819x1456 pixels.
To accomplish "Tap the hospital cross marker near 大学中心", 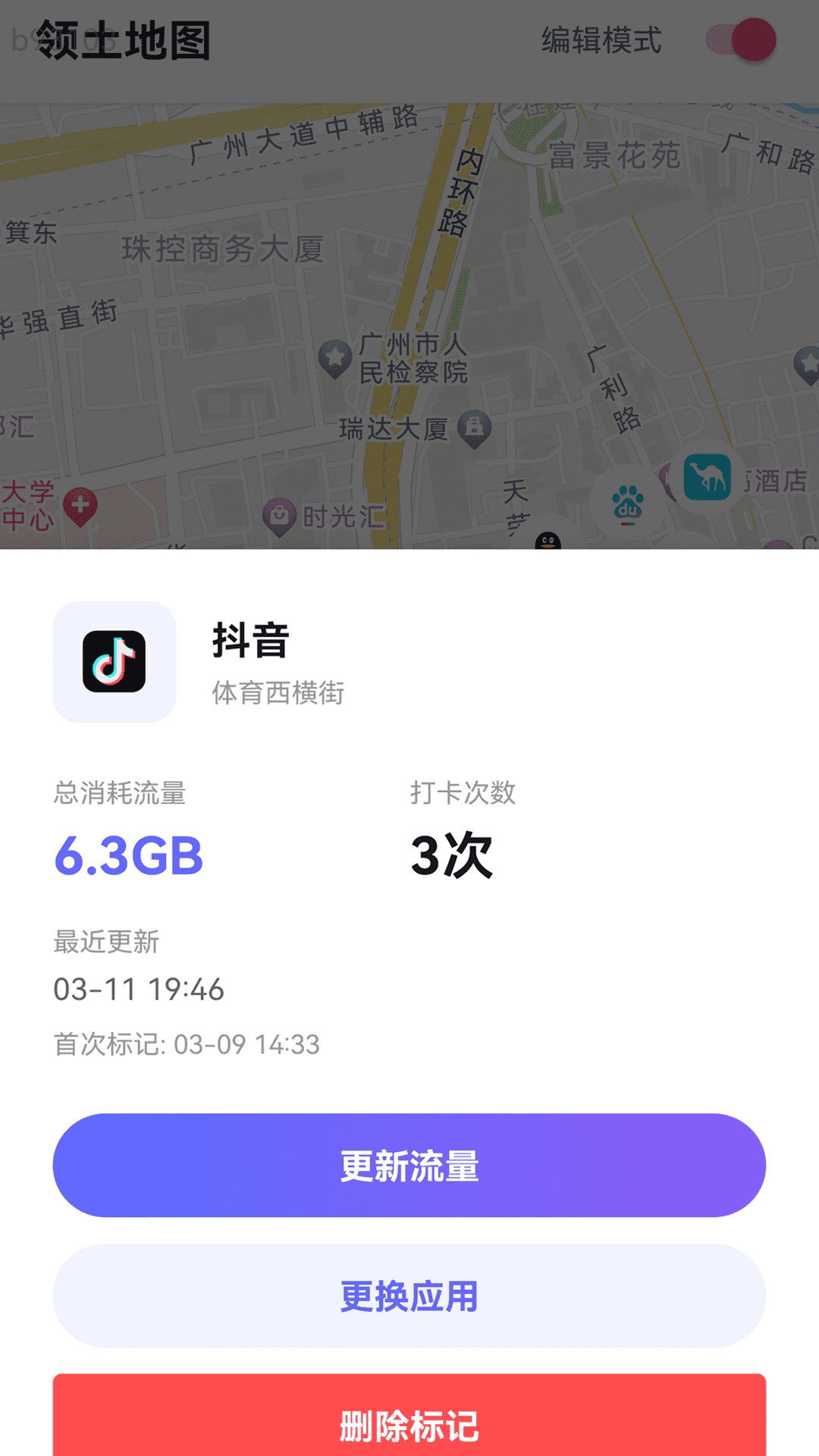I will click(80, 503).
